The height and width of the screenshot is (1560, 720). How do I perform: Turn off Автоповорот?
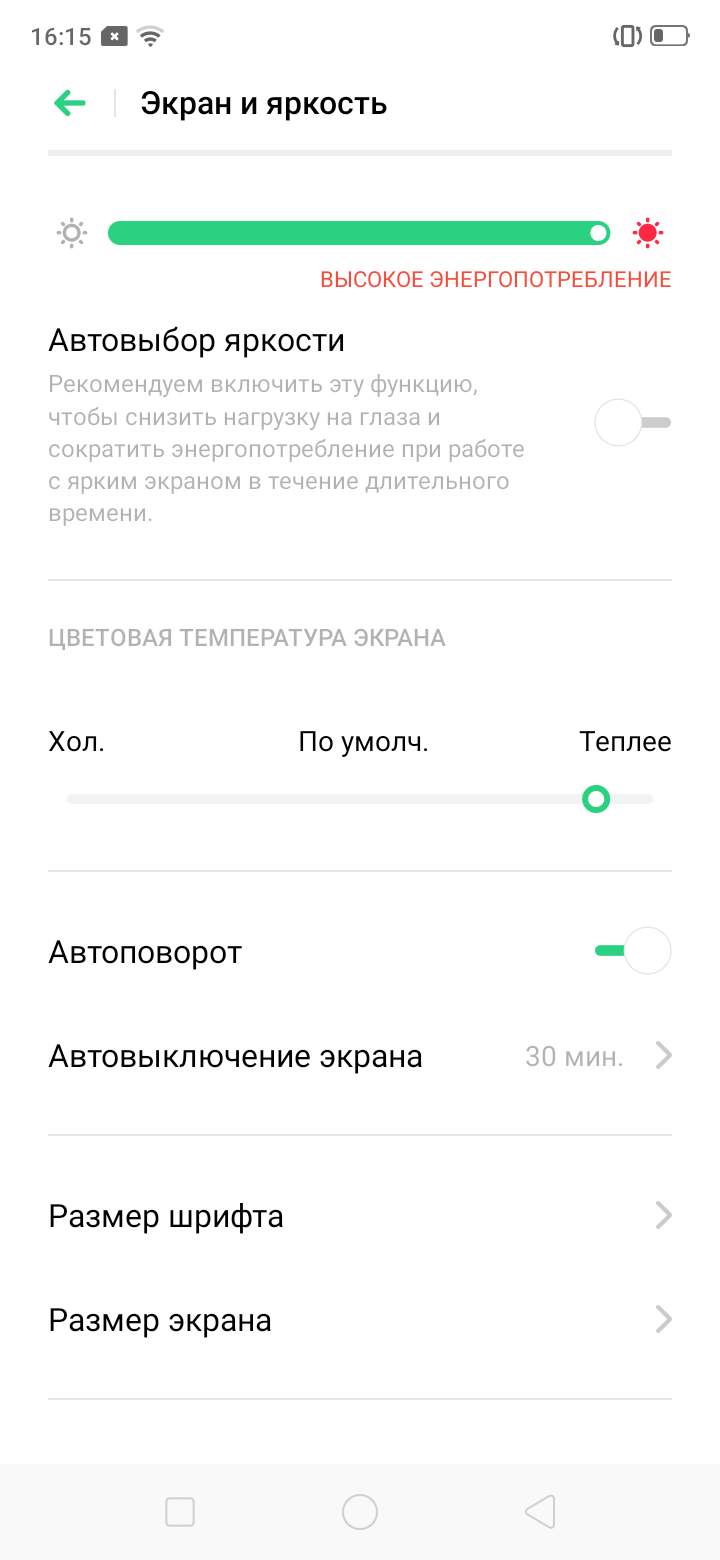pos(632,951)
